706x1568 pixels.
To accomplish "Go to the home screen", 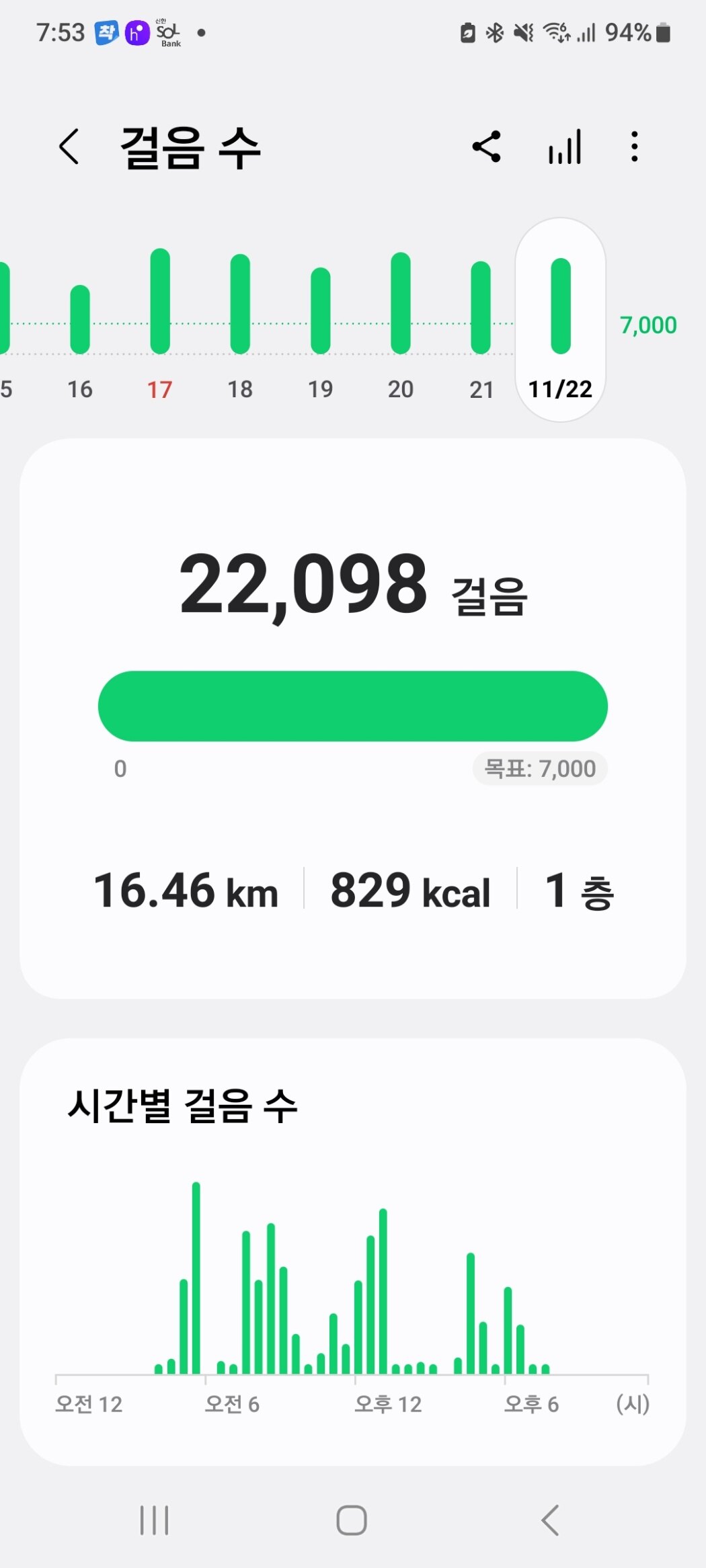I will (x=352, y=1520).
